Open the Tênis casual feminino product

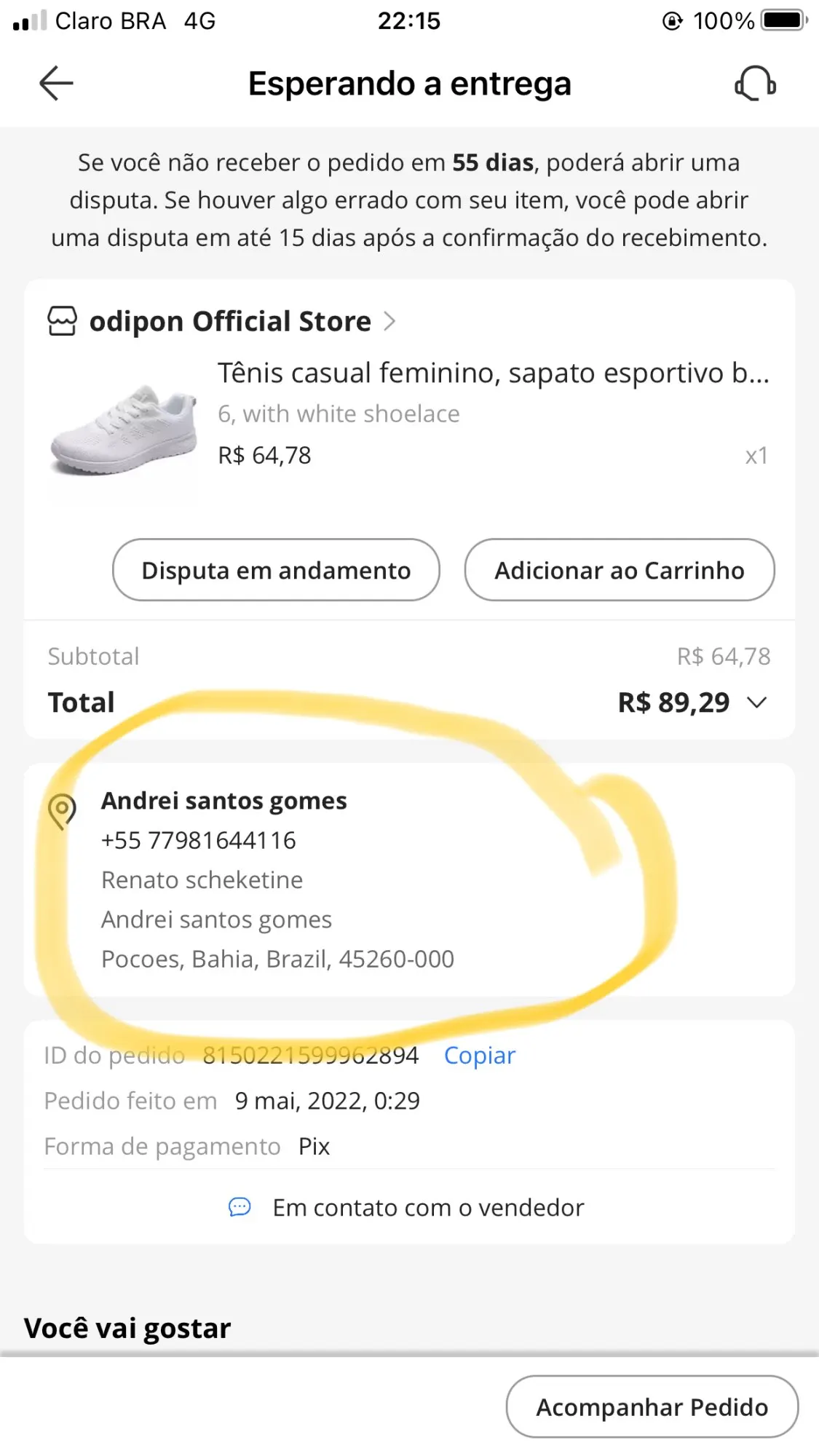[493, 373]
